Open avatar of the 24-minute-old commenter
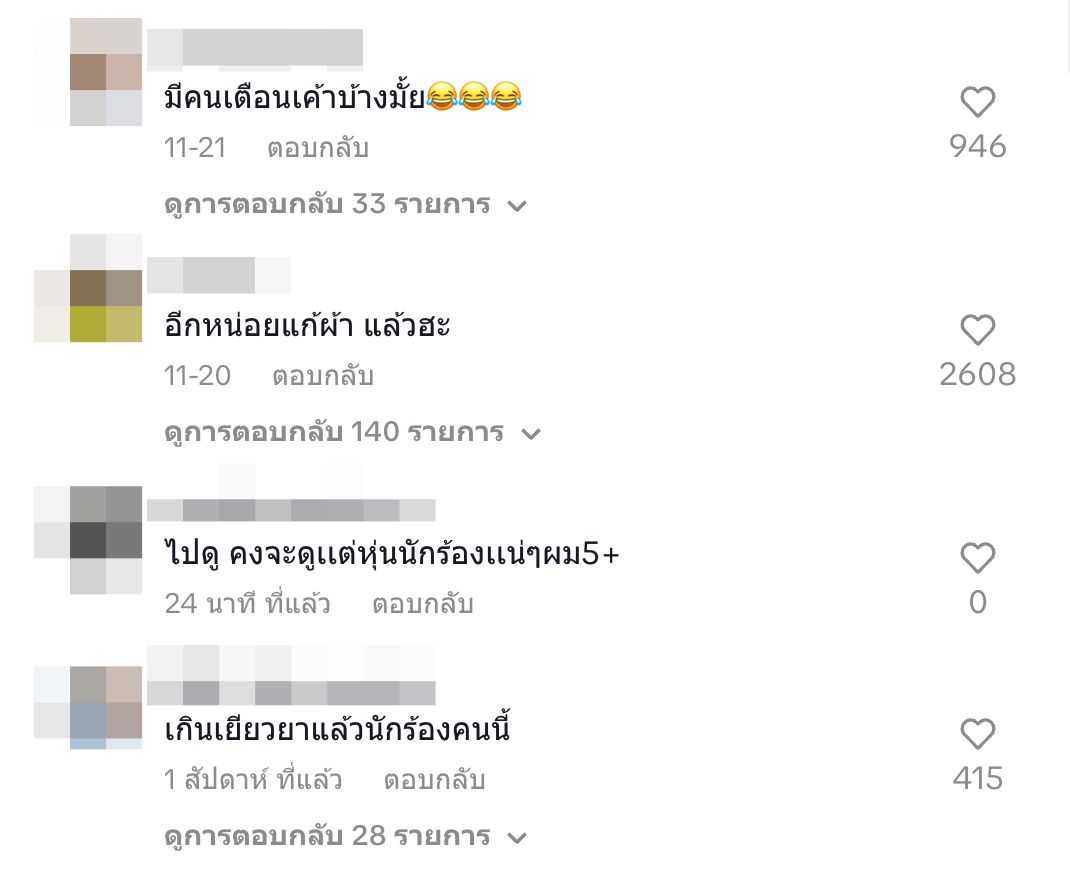Viewport: 1070px width, 886px height. pyautogui.click(x=105, y=540)
